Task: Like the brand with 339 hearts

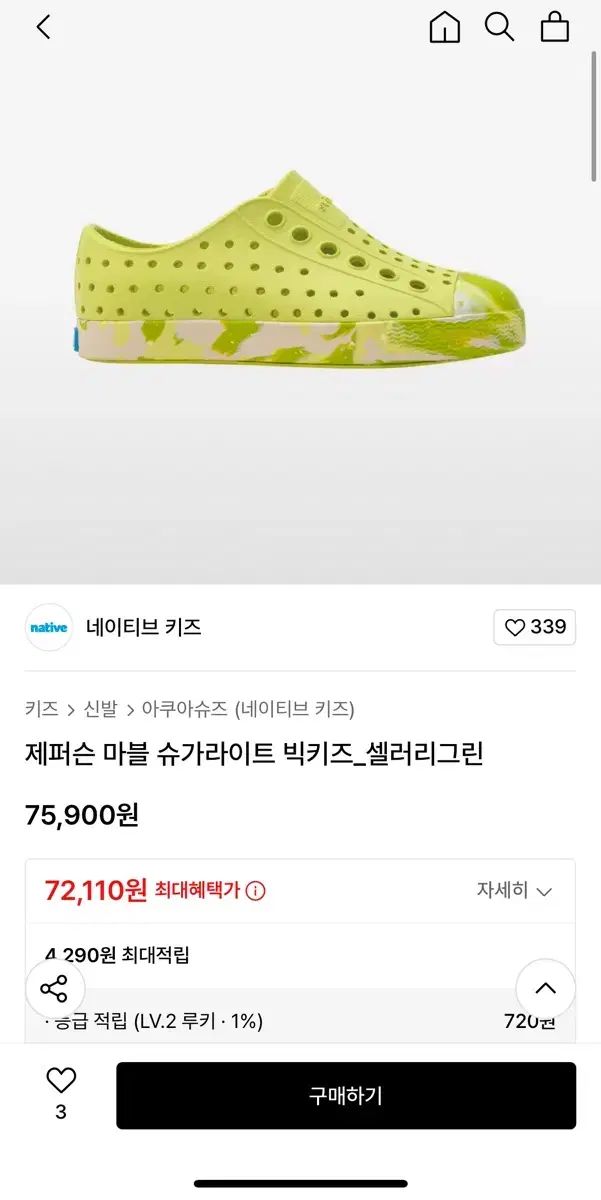Action: pos(535,627)
